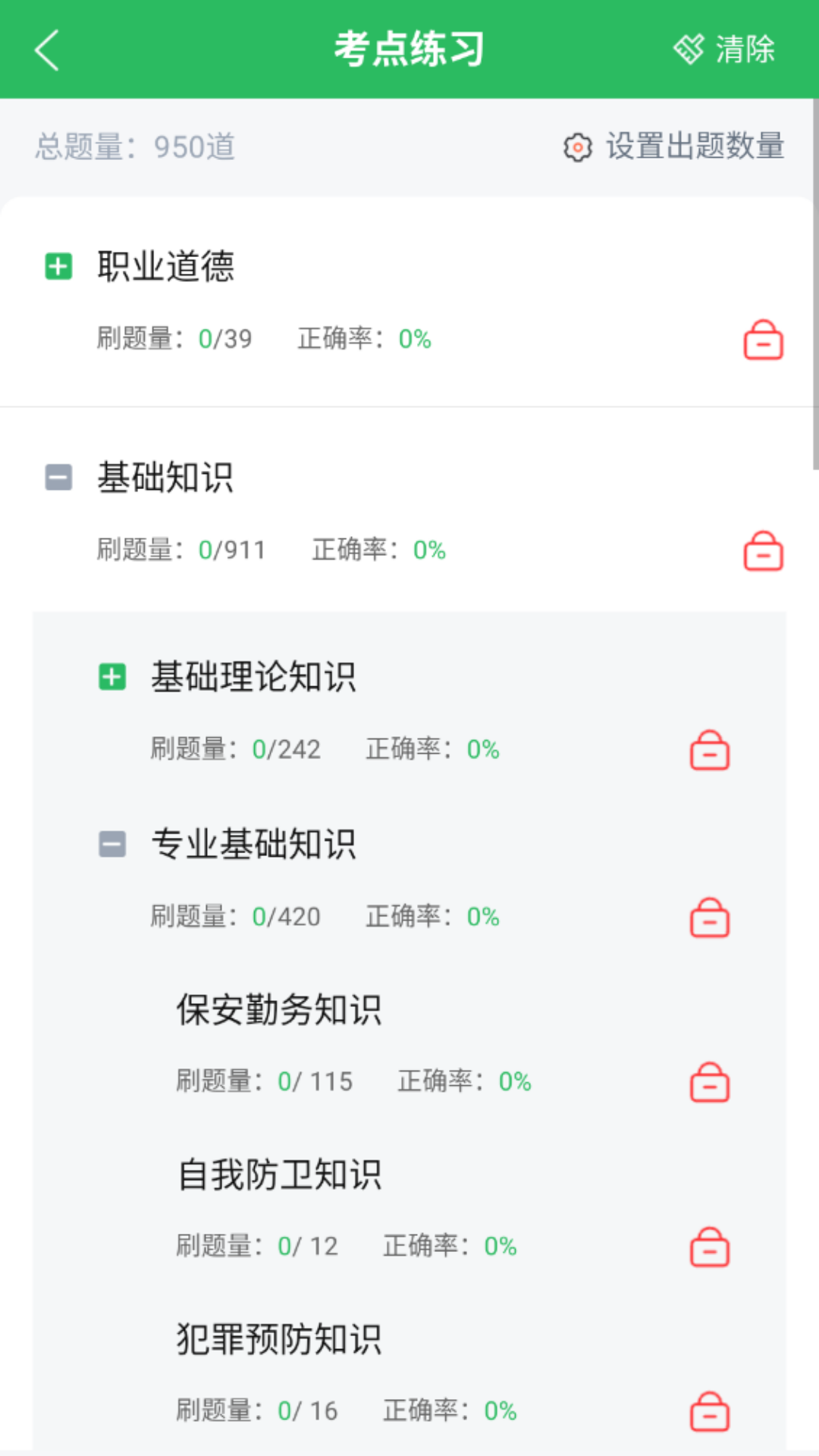
Task: Open the settings gear for 设置出题数量
Action: point(578,149)
